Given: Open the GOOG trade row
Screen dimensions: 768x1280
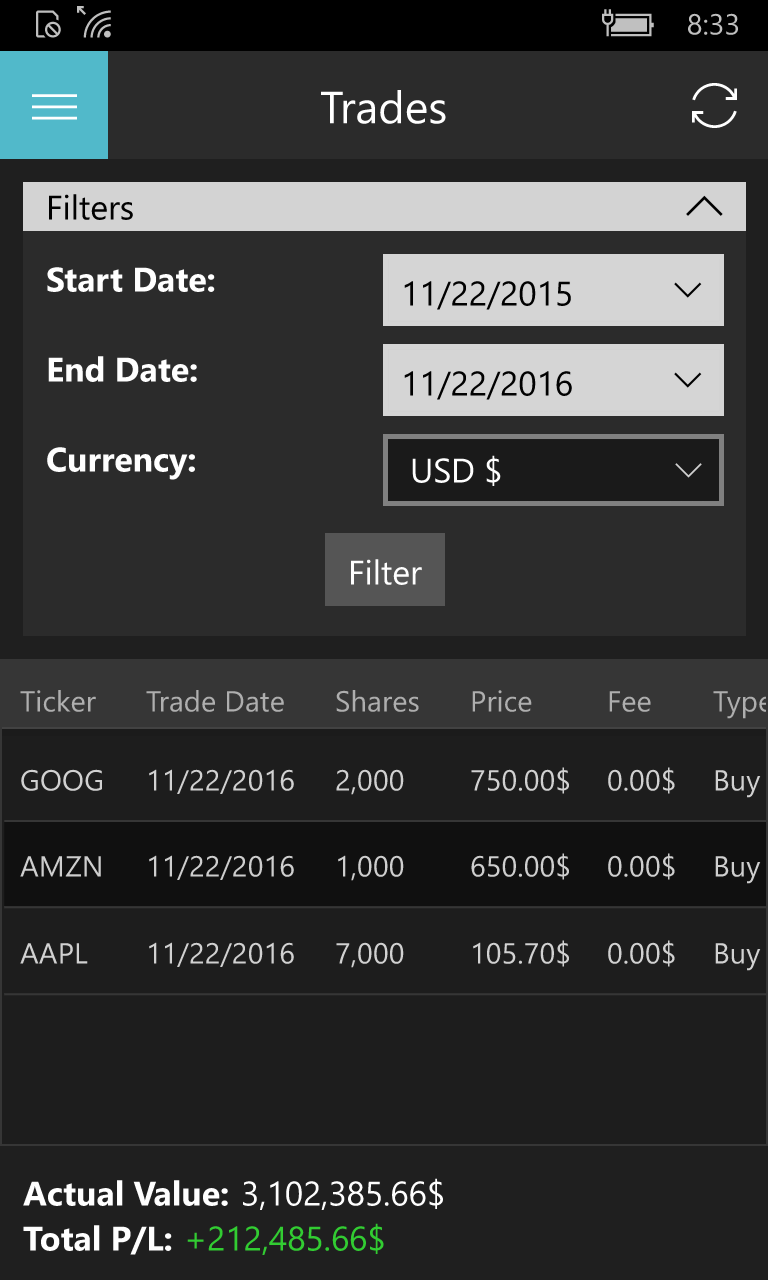Looking at the screenshot, I should (x=384, y=780).
